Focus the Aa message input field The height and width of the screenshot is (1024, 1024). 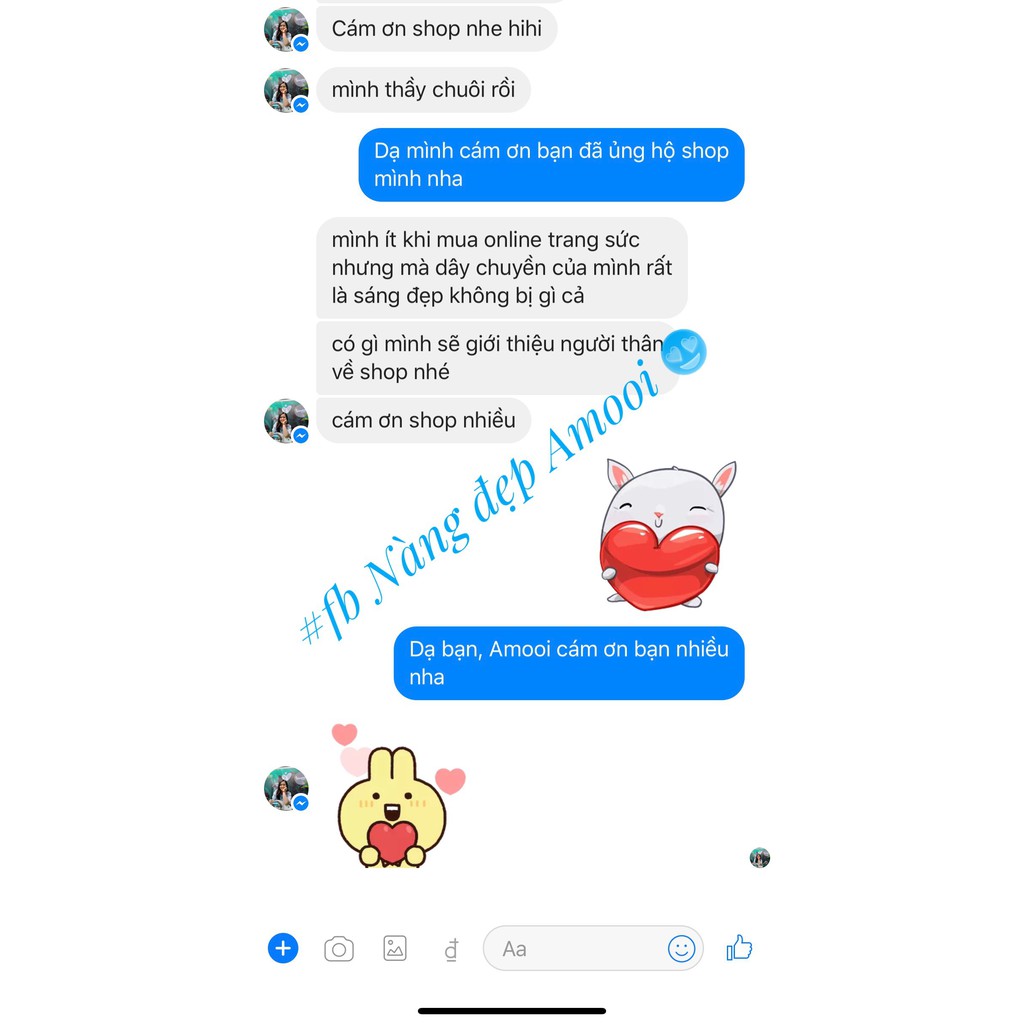click(570, 948)
